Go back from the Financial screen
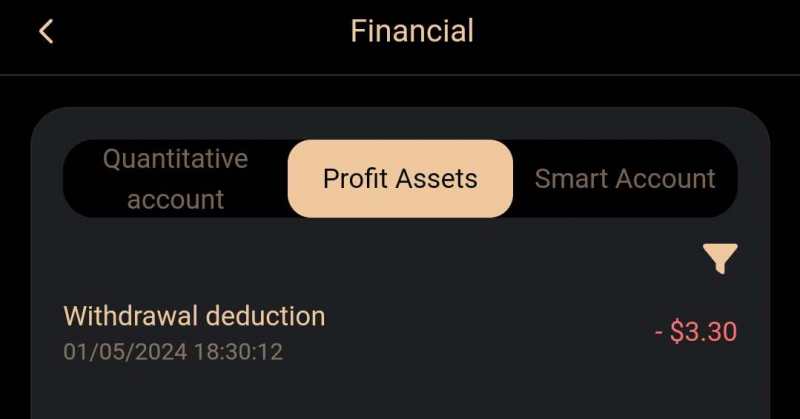Viewport: 800px width, 419px height. click(x=46, y=31)
